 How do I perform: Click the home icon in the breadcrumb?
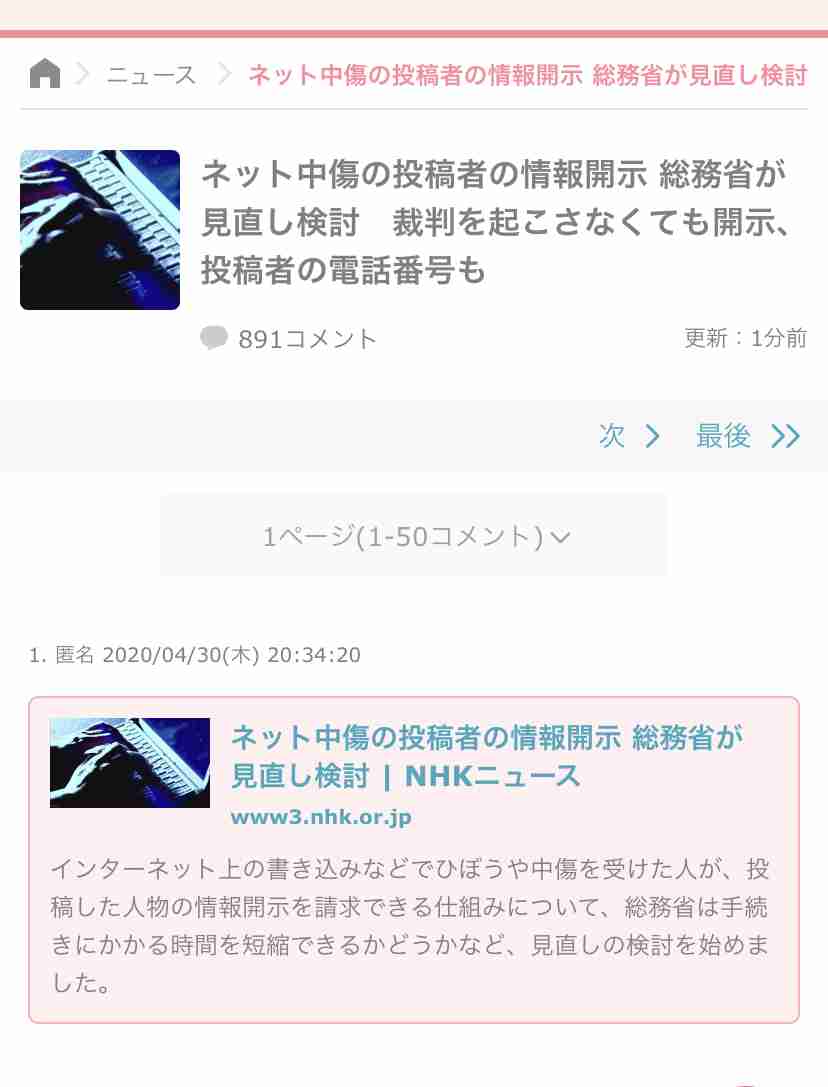[44, 74]
